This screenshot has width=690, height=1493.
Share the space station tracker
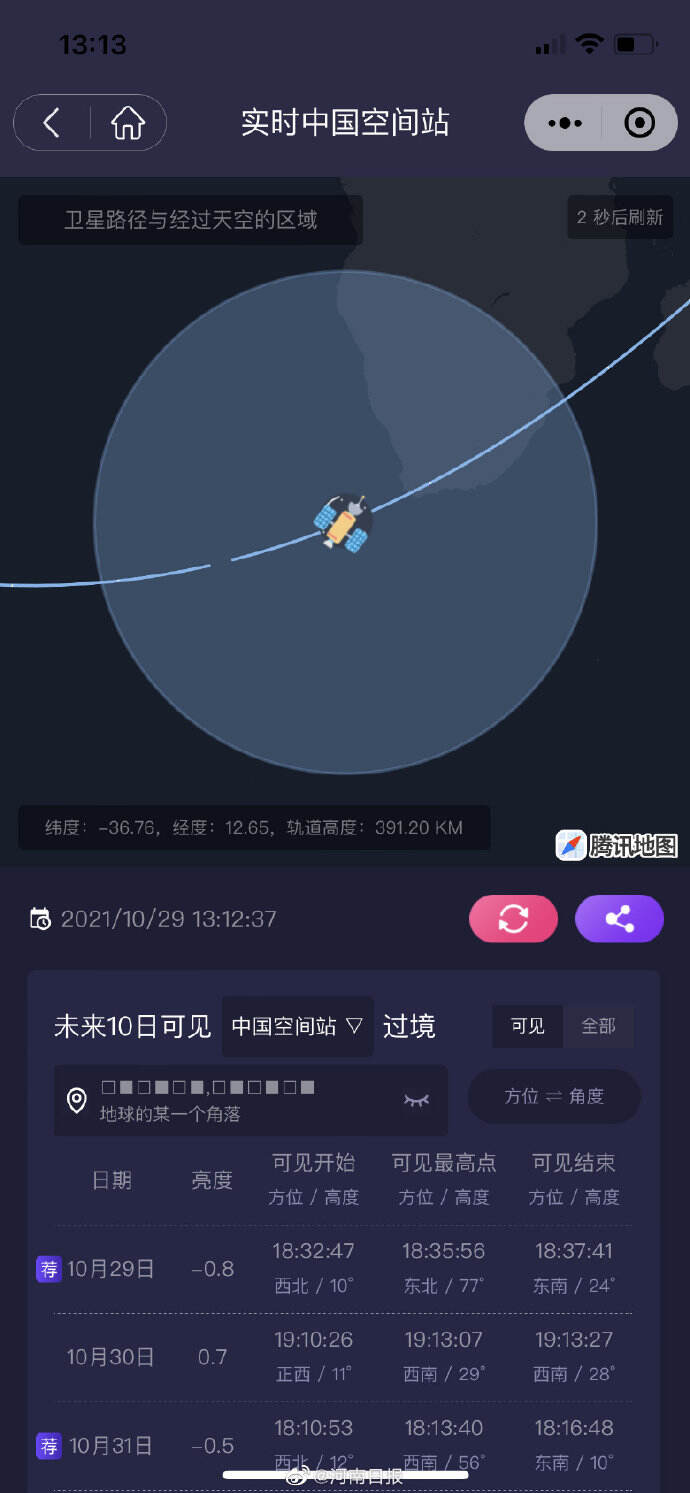click(x=619, y=918)
